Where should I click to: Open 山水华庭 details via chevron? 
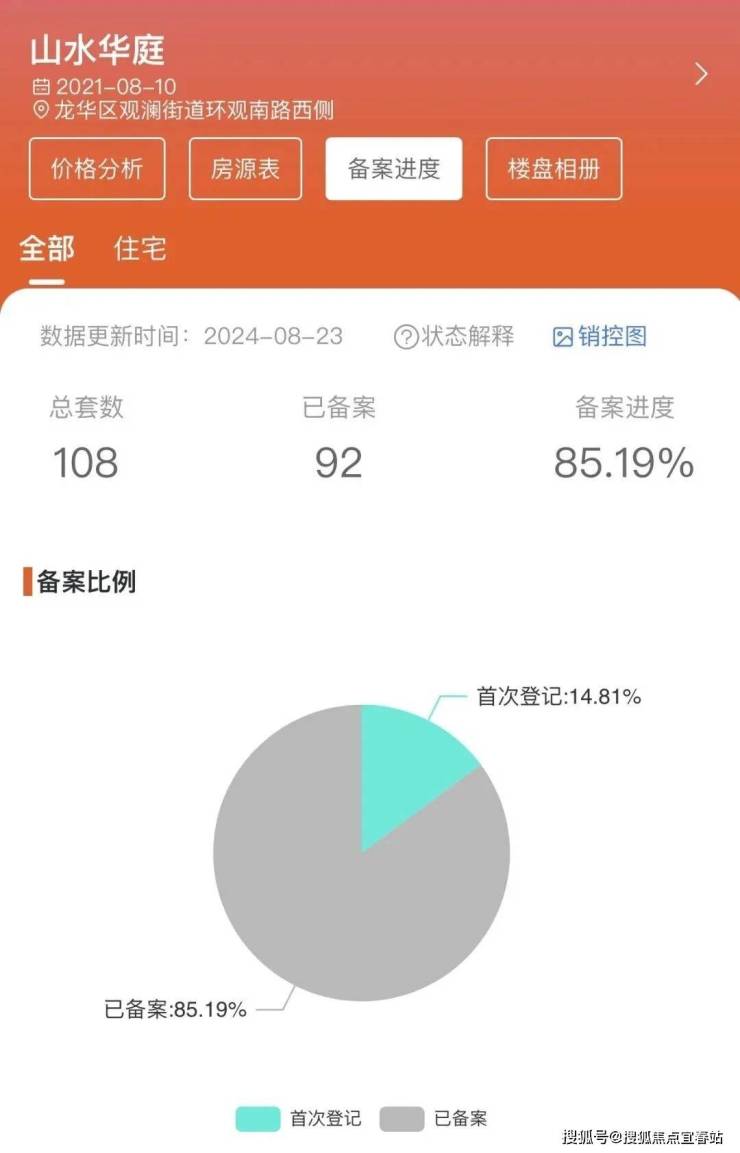coord(701,74)
